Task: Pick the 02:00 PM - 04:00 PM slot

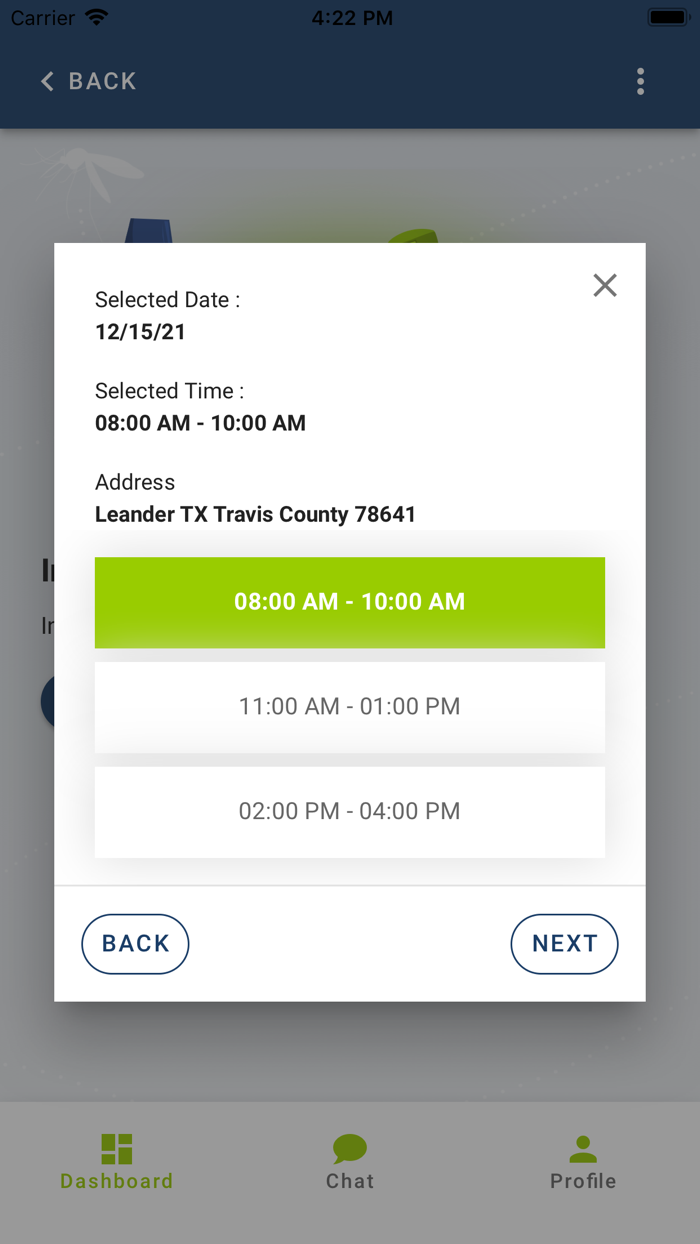Action: coord(350,812)
